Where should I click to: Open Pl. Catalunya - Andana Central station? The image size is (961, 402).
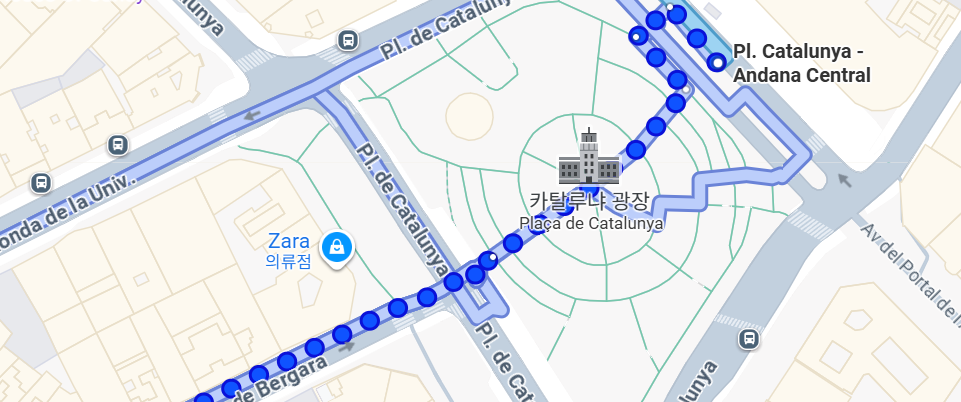716,63
